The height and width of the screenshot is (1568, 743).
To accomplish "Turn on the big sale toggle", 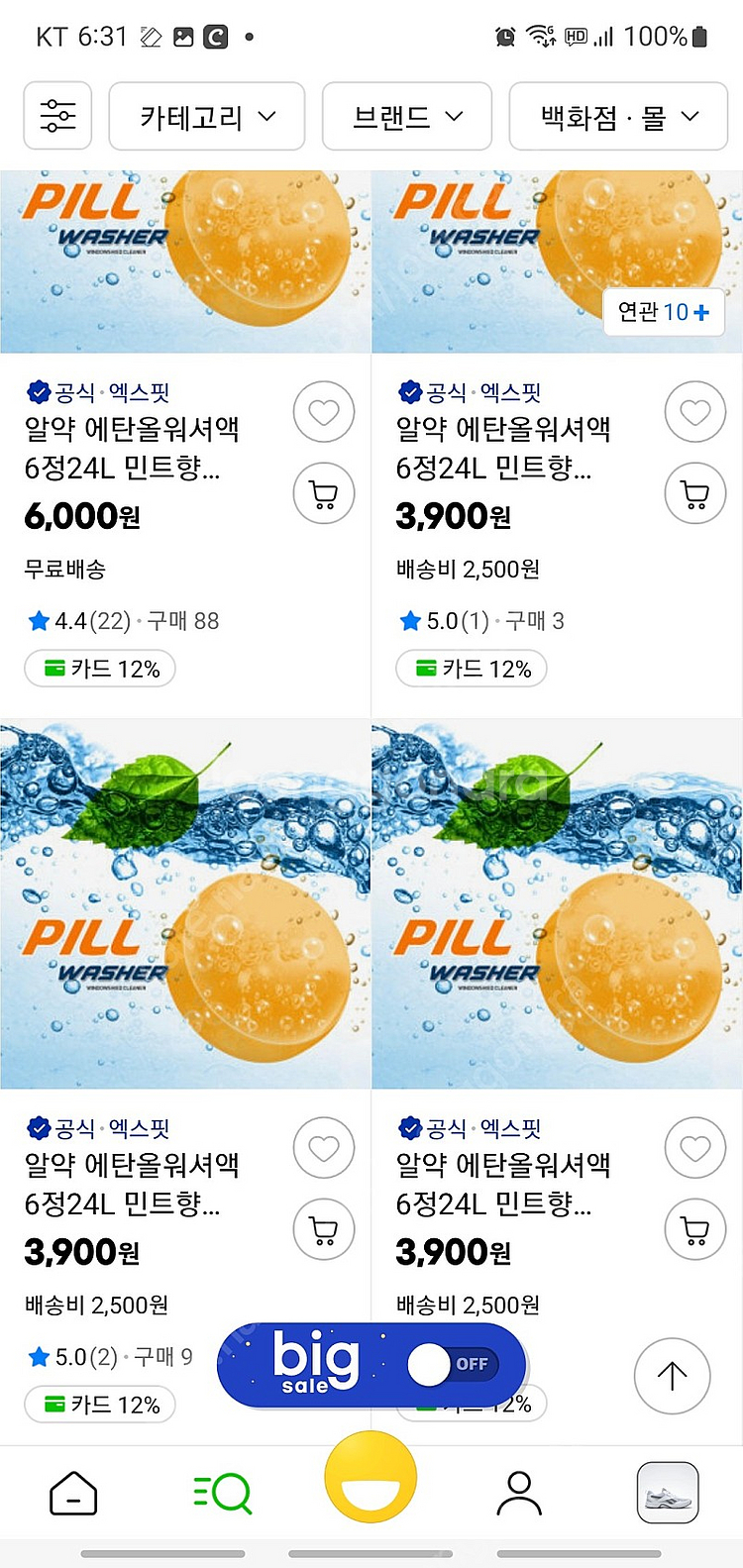I will pos(452,1365).
